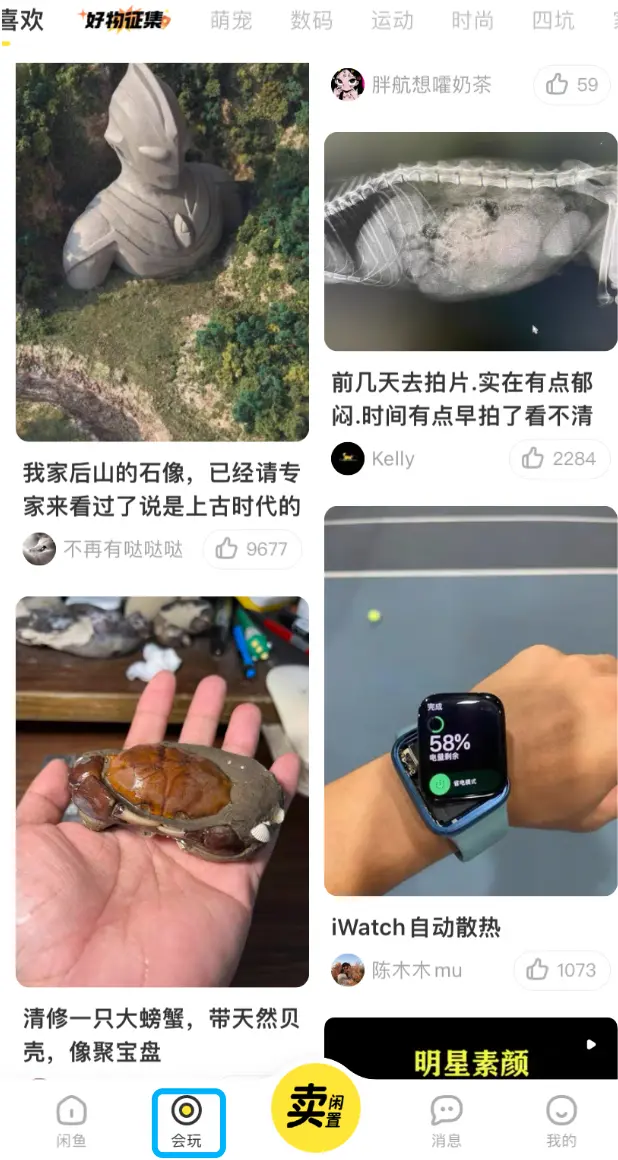The height and width of the screenshot is (1160, 618).
Task: Open the iWatch自动散热 post
Action: (x=470, y=700)
